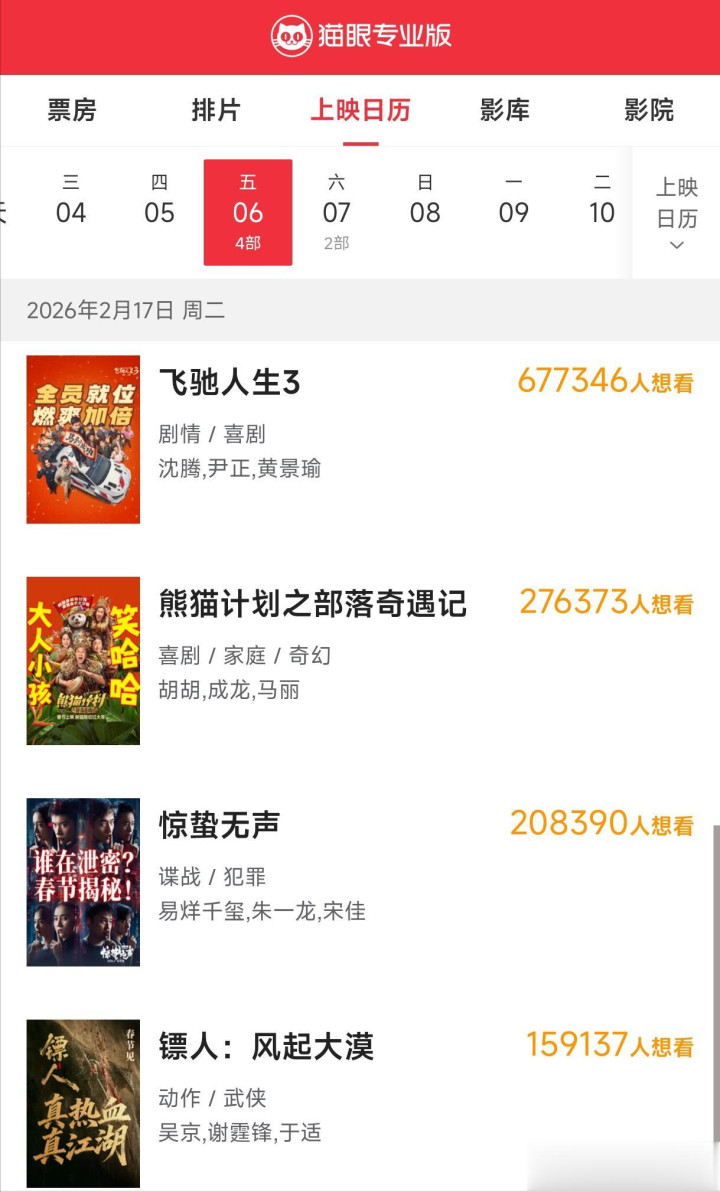Screen dimensions: 720x1192
Task: Expand the 上映日历 calendar dropdown
Action: pos(677,215)
